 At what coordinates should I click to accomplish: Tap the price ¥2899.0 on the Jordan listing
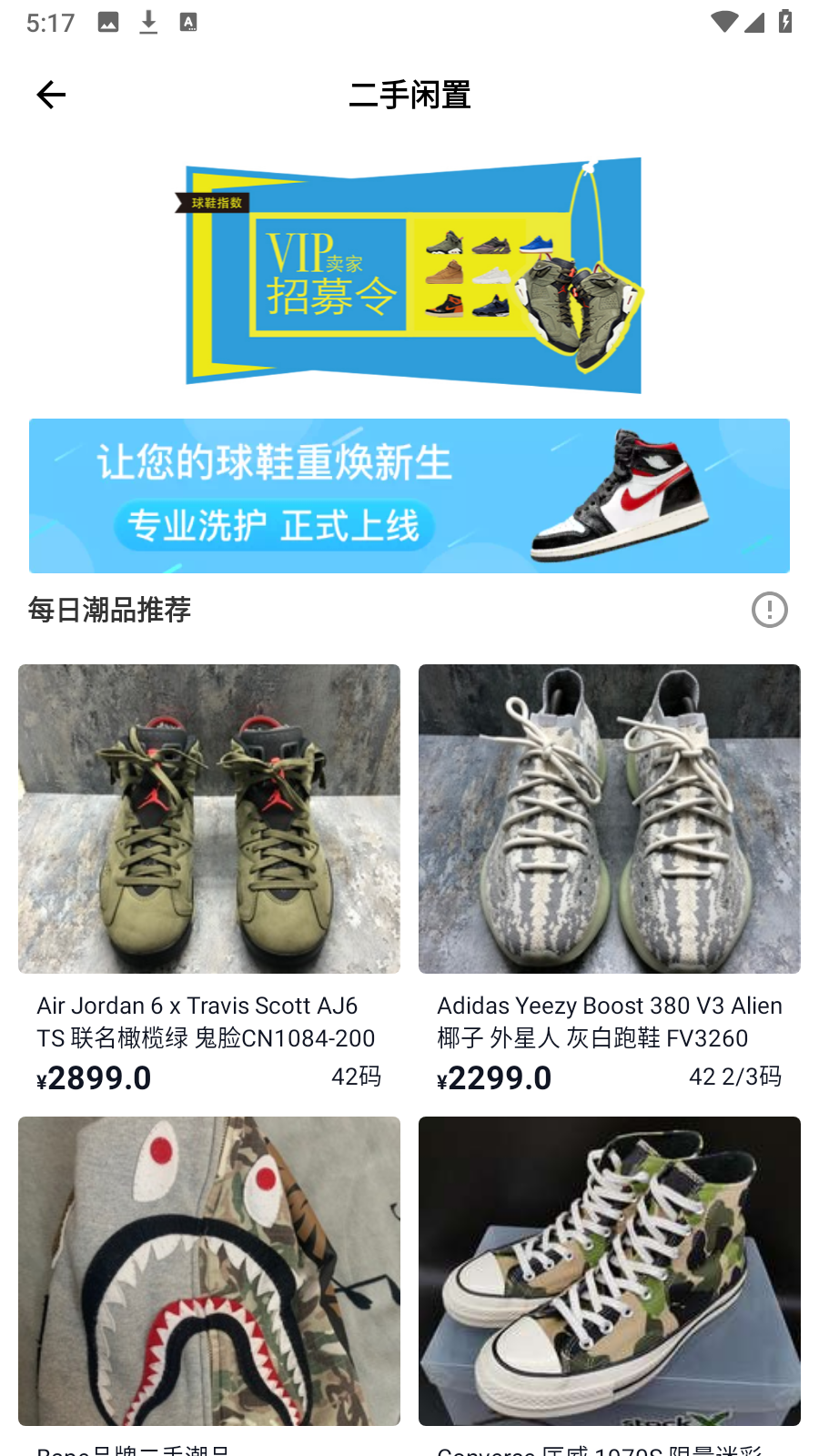91,1077
